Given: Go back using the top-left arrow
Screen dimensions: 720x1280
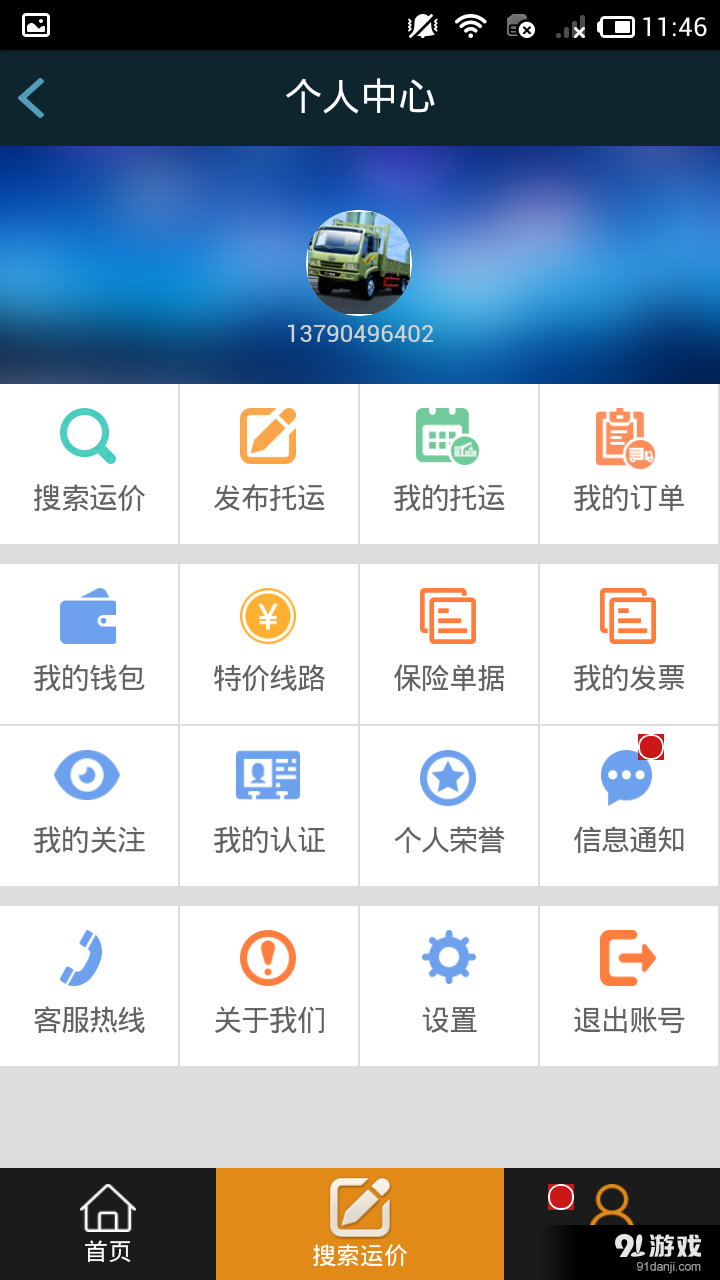Looking at the screenshot, I should [x=31, y=98].
